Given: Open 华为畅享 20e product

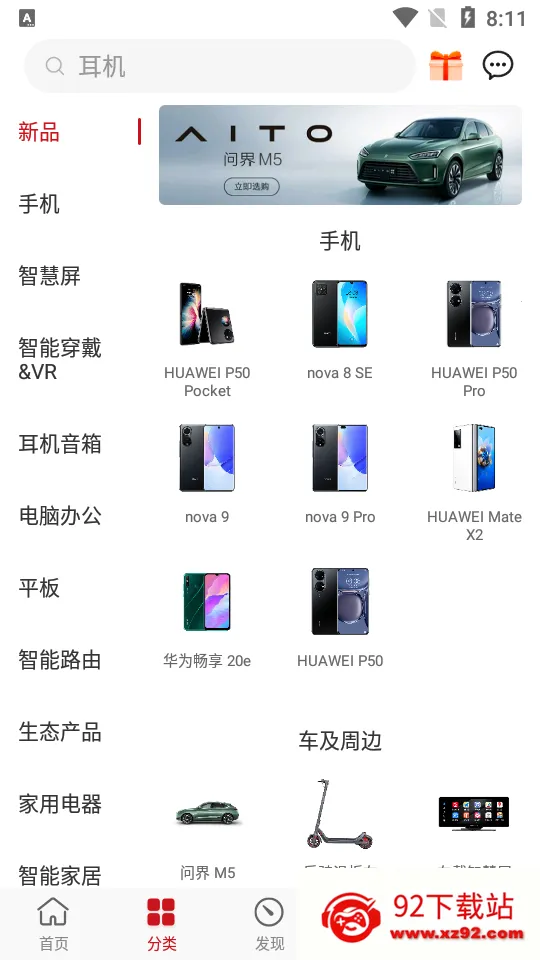Looking at the screenshot, I should (x=207, y=618).
